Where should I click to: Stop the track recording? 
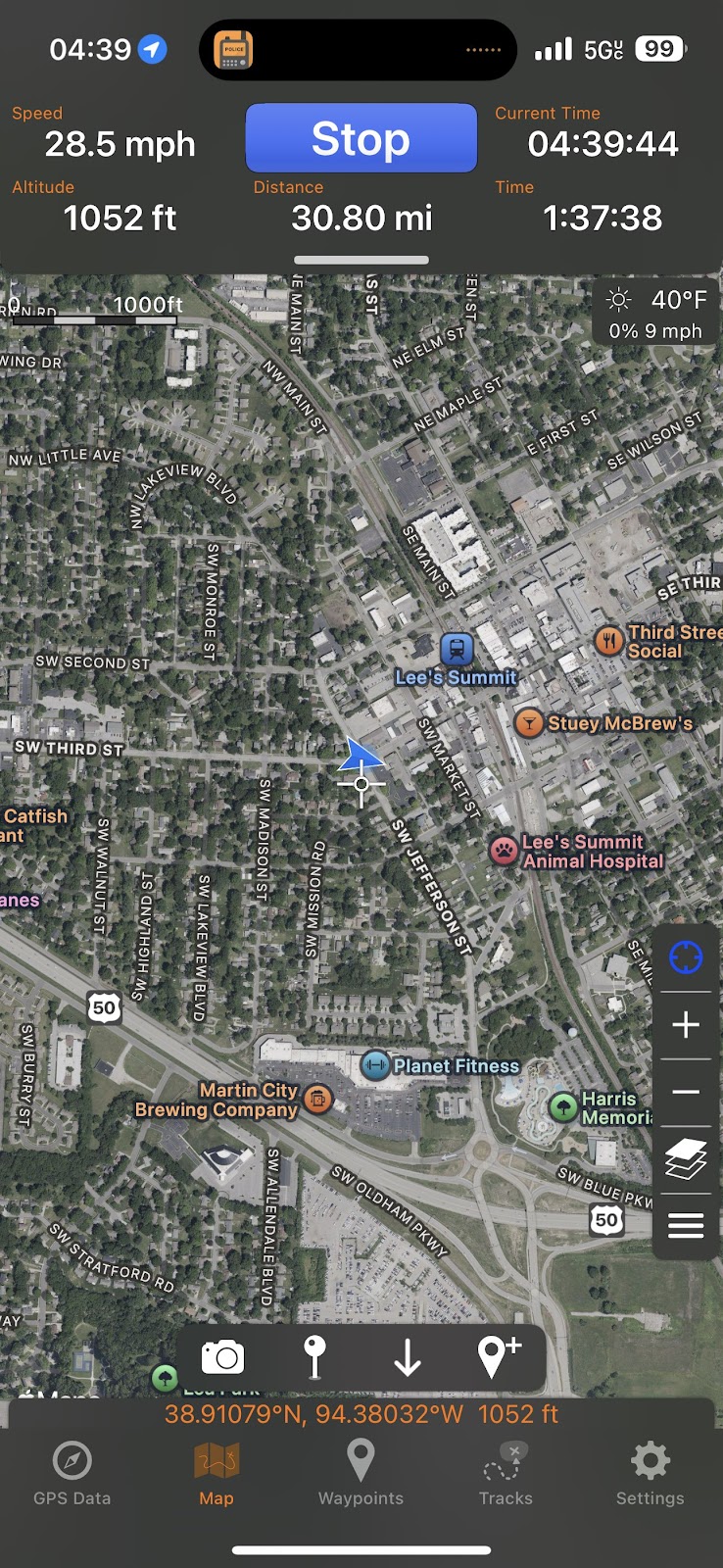tap(361, 138)
